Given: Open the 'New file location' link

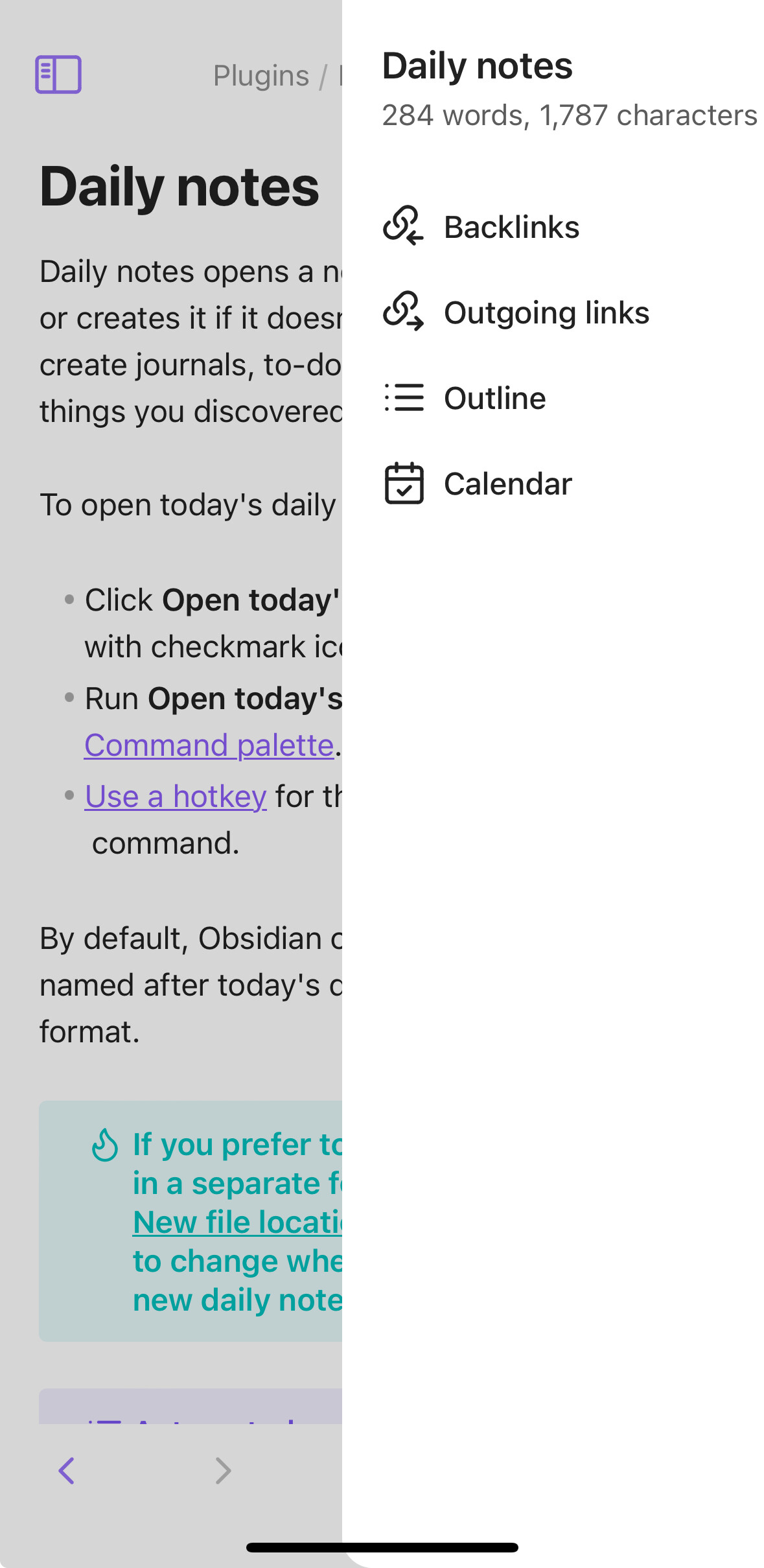Looking at the screenshot, I should pyautogui.click(x=237, y=1223).
